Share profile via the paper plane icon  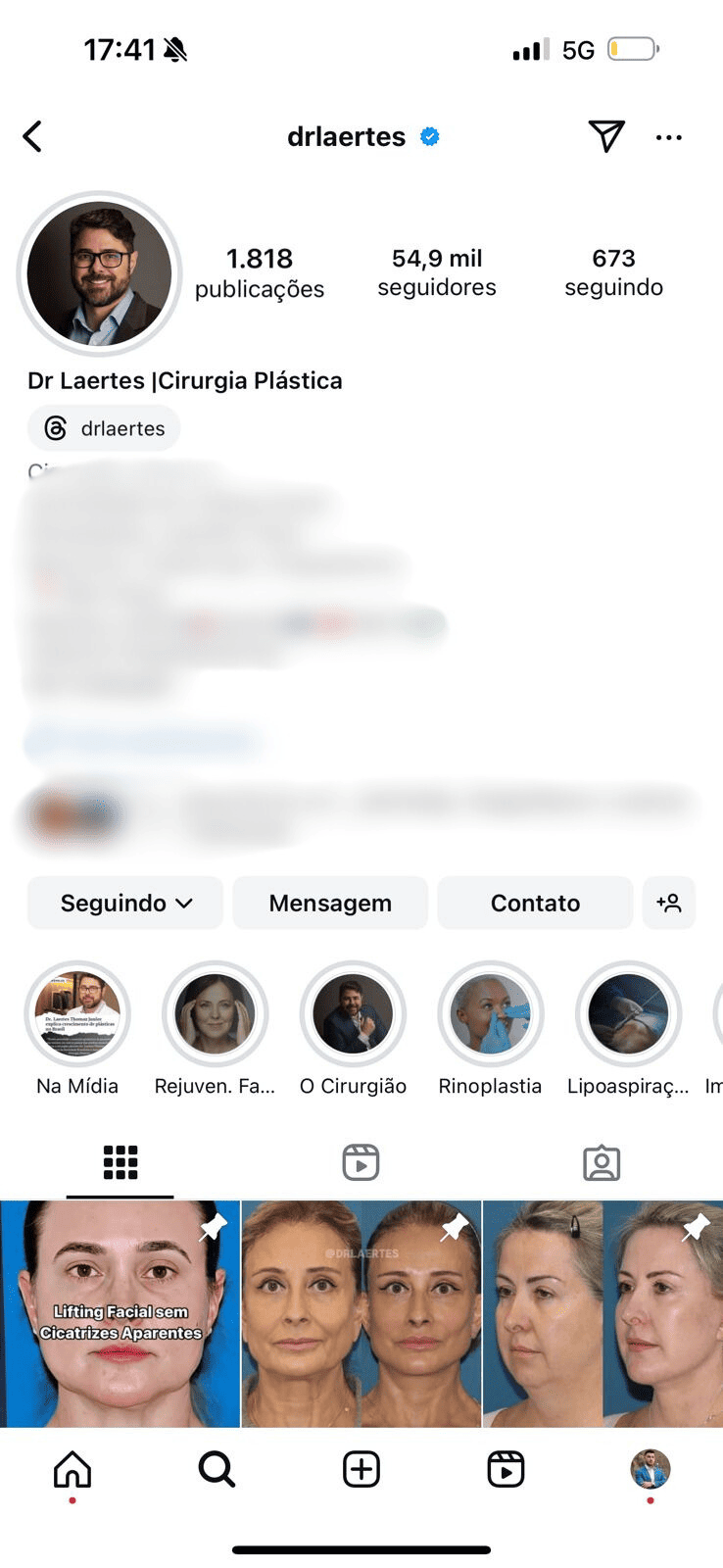pyautogui.click(x=606, y=136)
